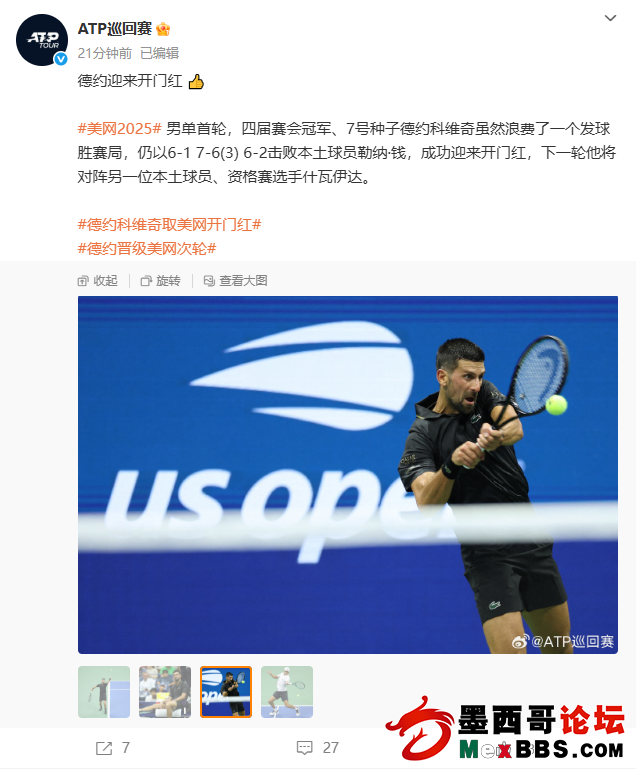Open hashtag #德约晋级美网次轮#
Image resolution: width=636 pixels, height=769 pixels.
[x=147, y=248]
